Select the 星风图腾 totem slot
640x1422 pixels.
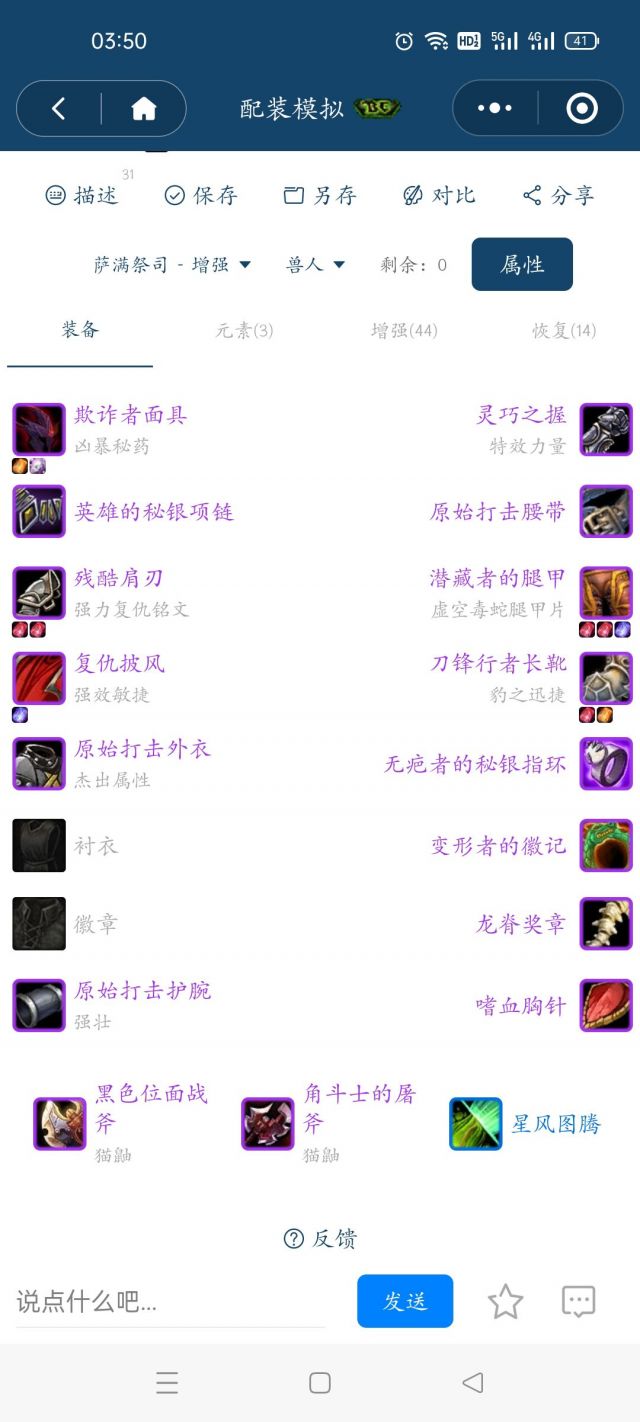(x=556, y=1124)
